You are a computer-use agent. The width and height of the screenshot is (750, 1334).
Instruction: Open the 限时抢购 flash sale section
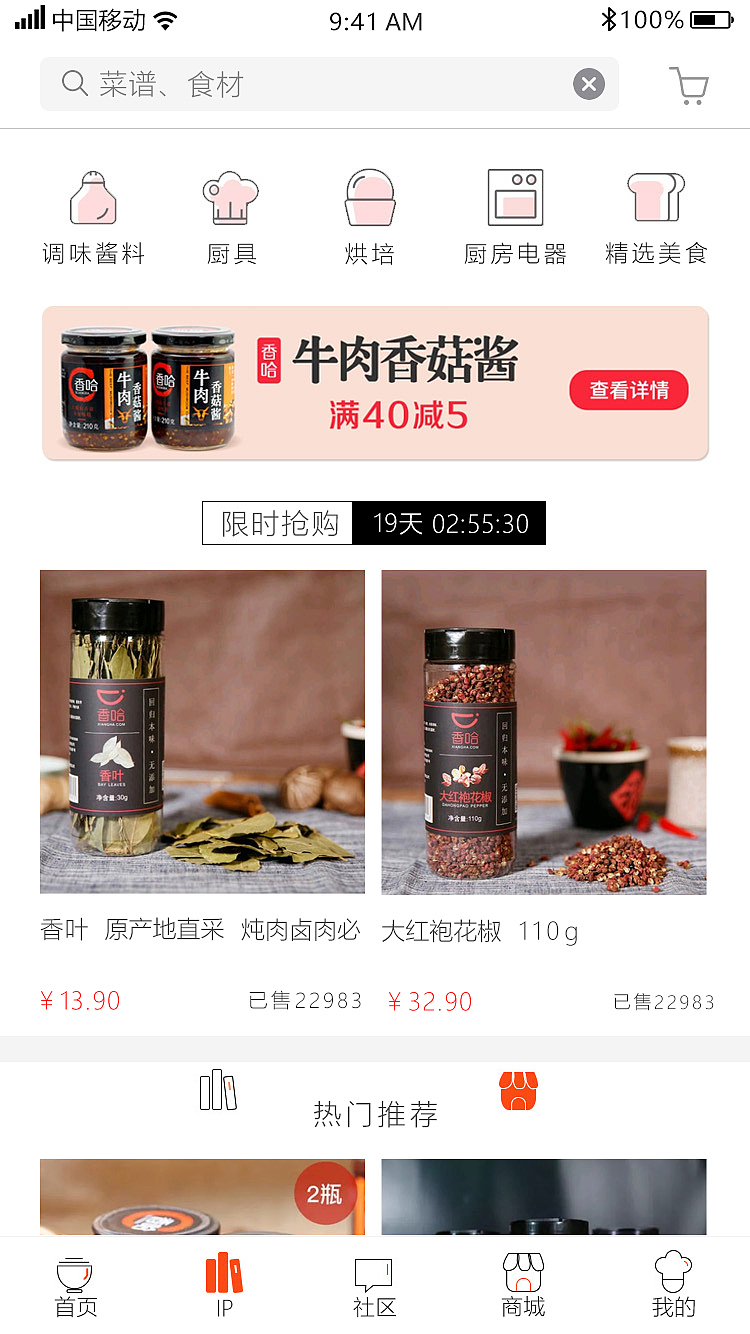tap(278, 522)
